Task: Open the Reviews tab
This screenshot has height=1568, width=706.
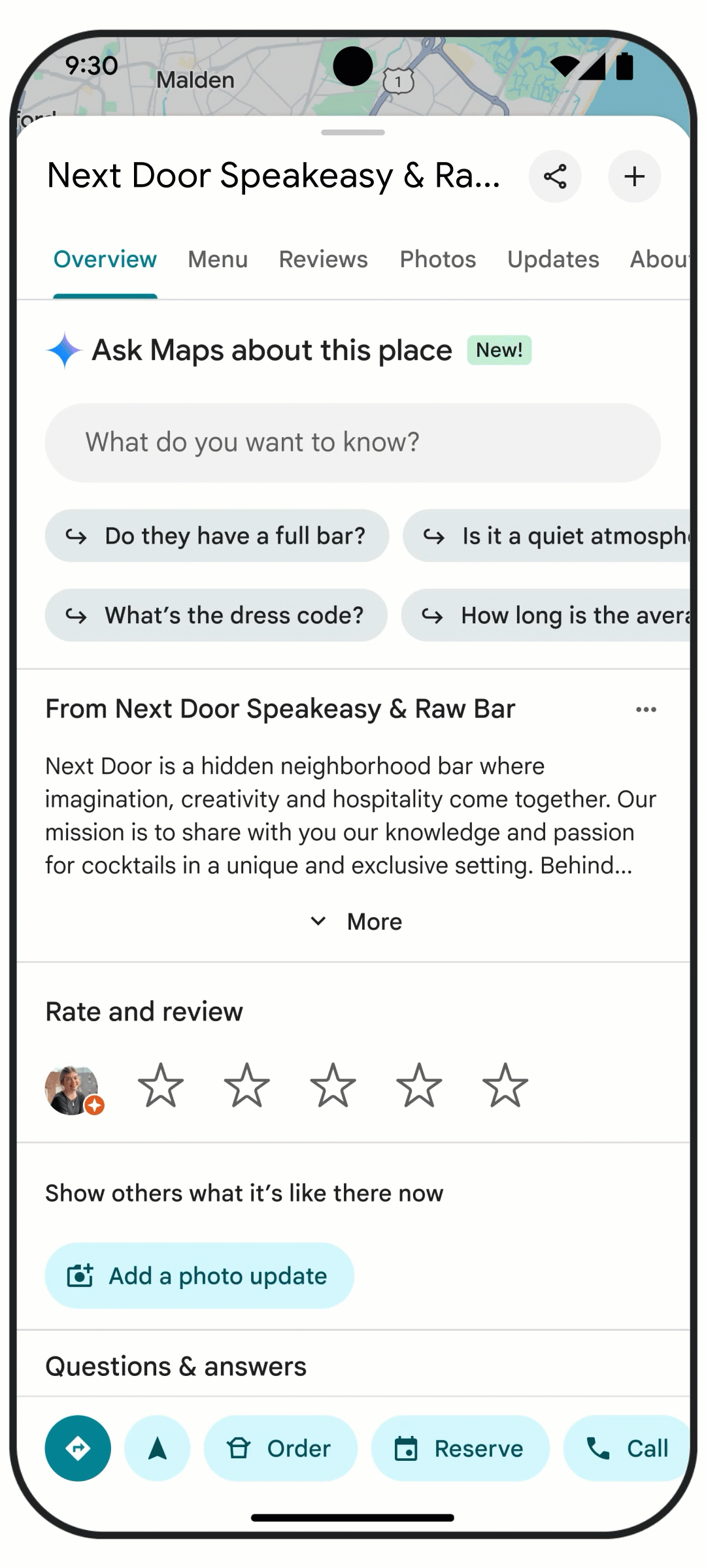Action: coord(323,259)
